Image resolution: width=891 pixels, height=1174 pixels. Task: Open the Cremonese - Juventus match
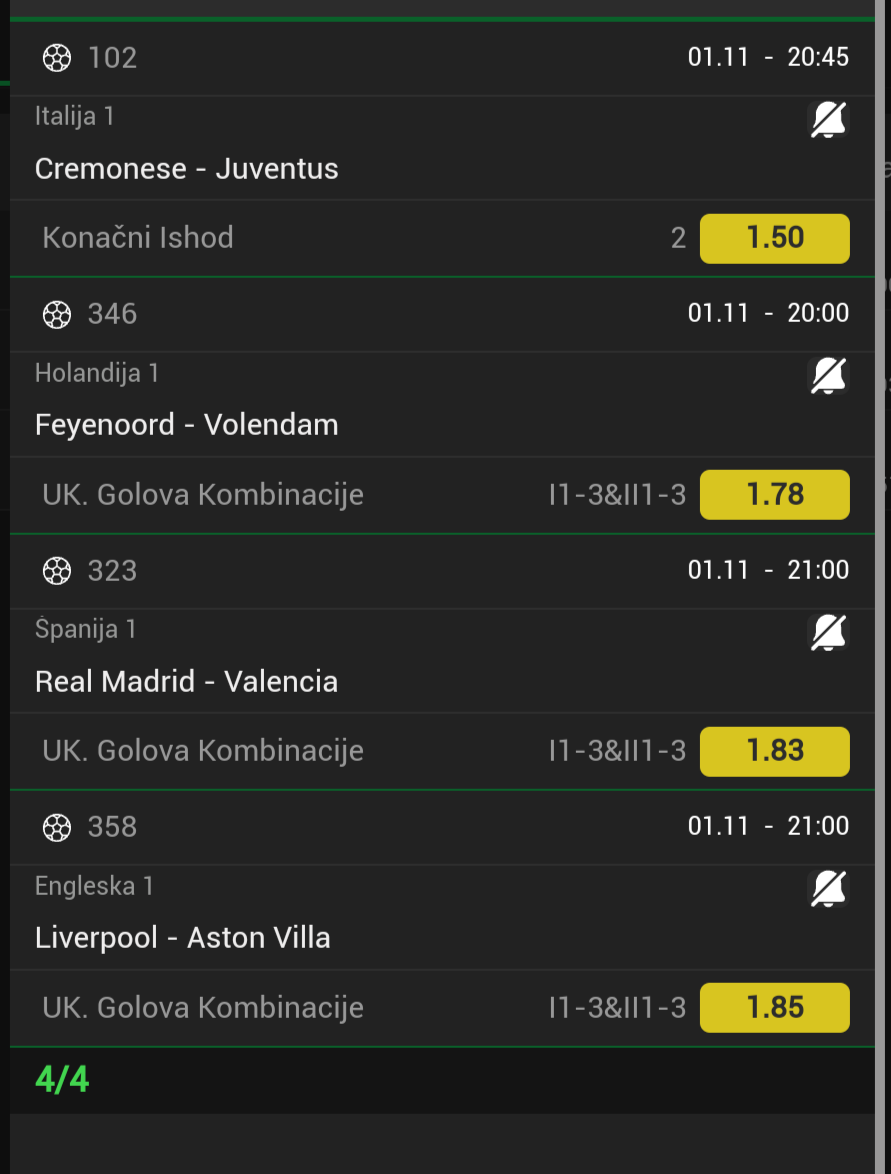tap(187, 169)
